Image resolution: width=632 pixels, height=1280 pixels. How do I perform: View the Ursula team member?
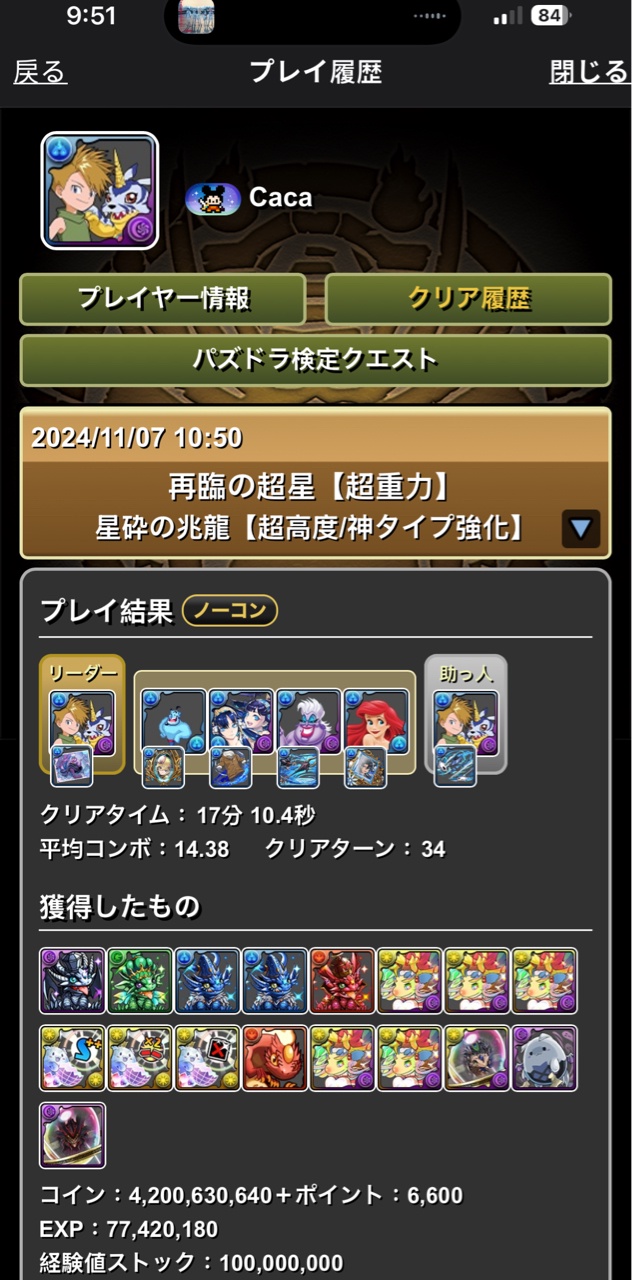(x=308, y=719)
